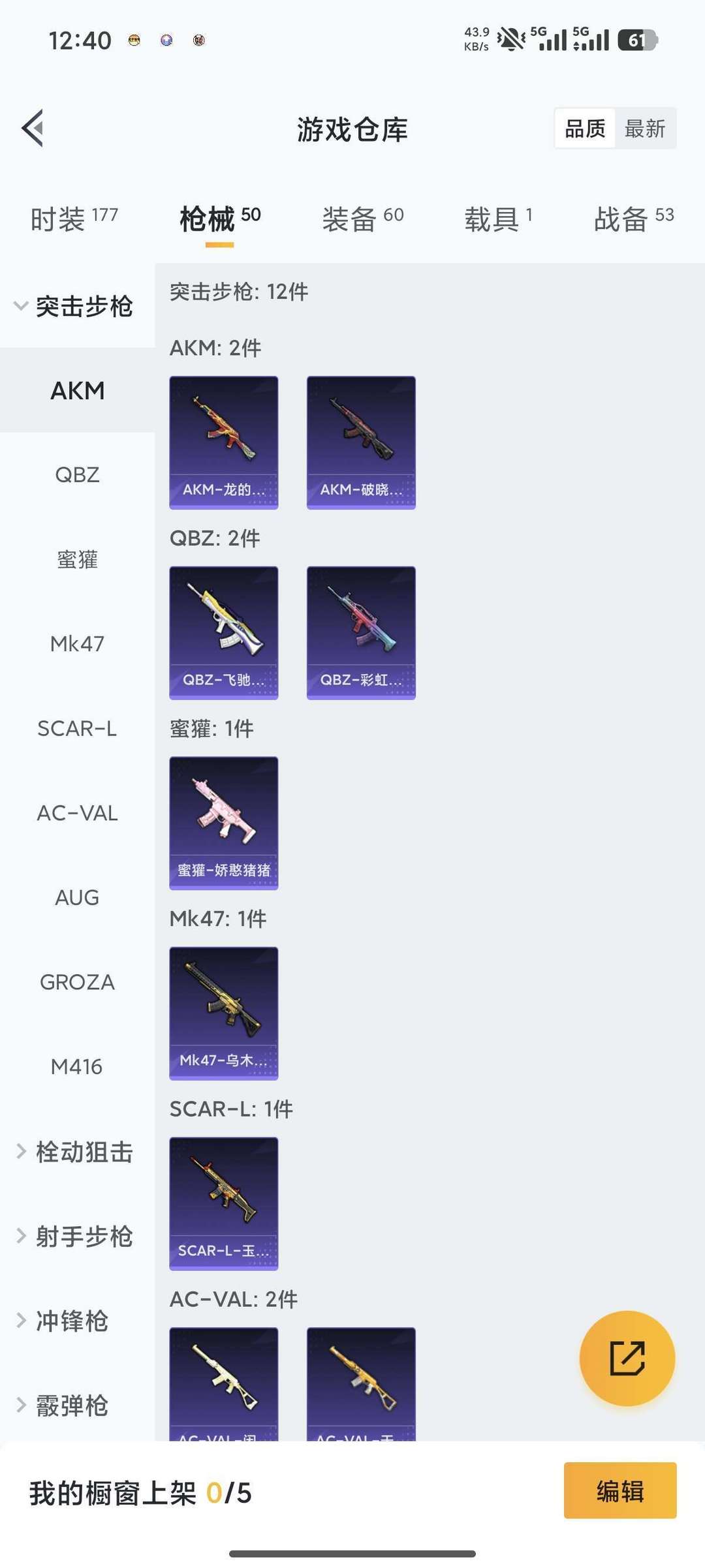Screen dimensions: 705x1568
Task: Switch to the 载具 tab
Action: (x=498, y=219)
